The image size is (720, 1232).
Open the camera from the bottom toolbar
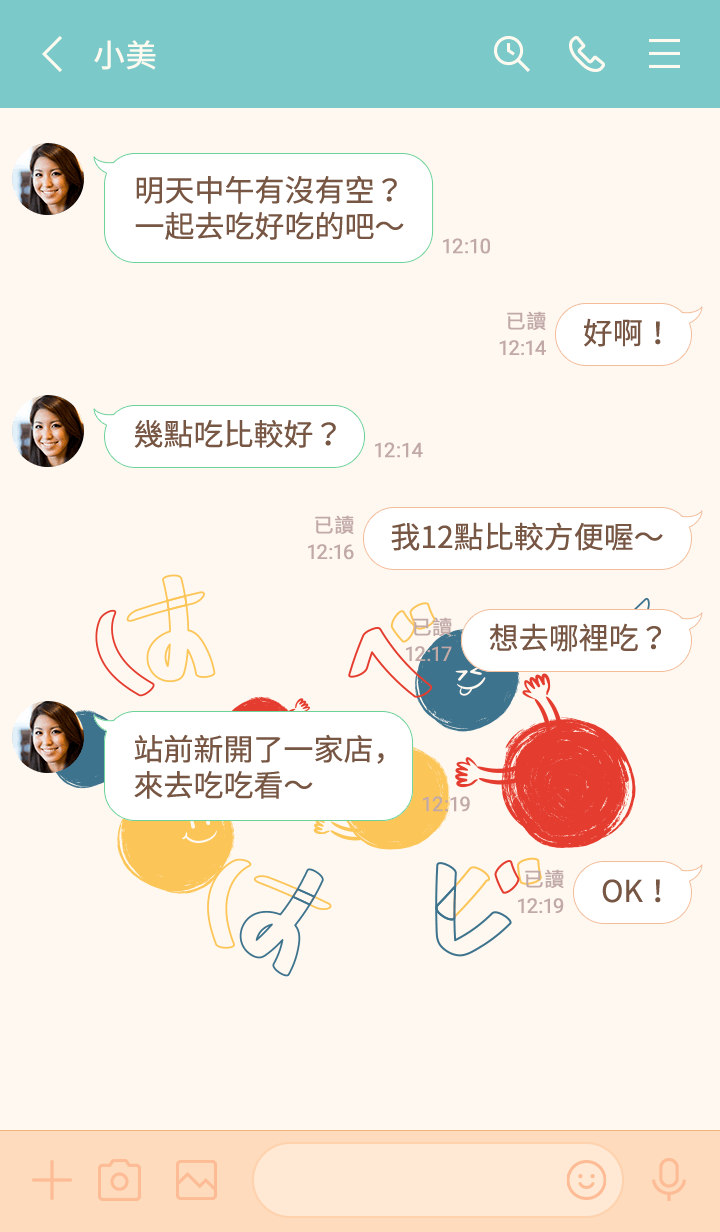click(119, 1180)
